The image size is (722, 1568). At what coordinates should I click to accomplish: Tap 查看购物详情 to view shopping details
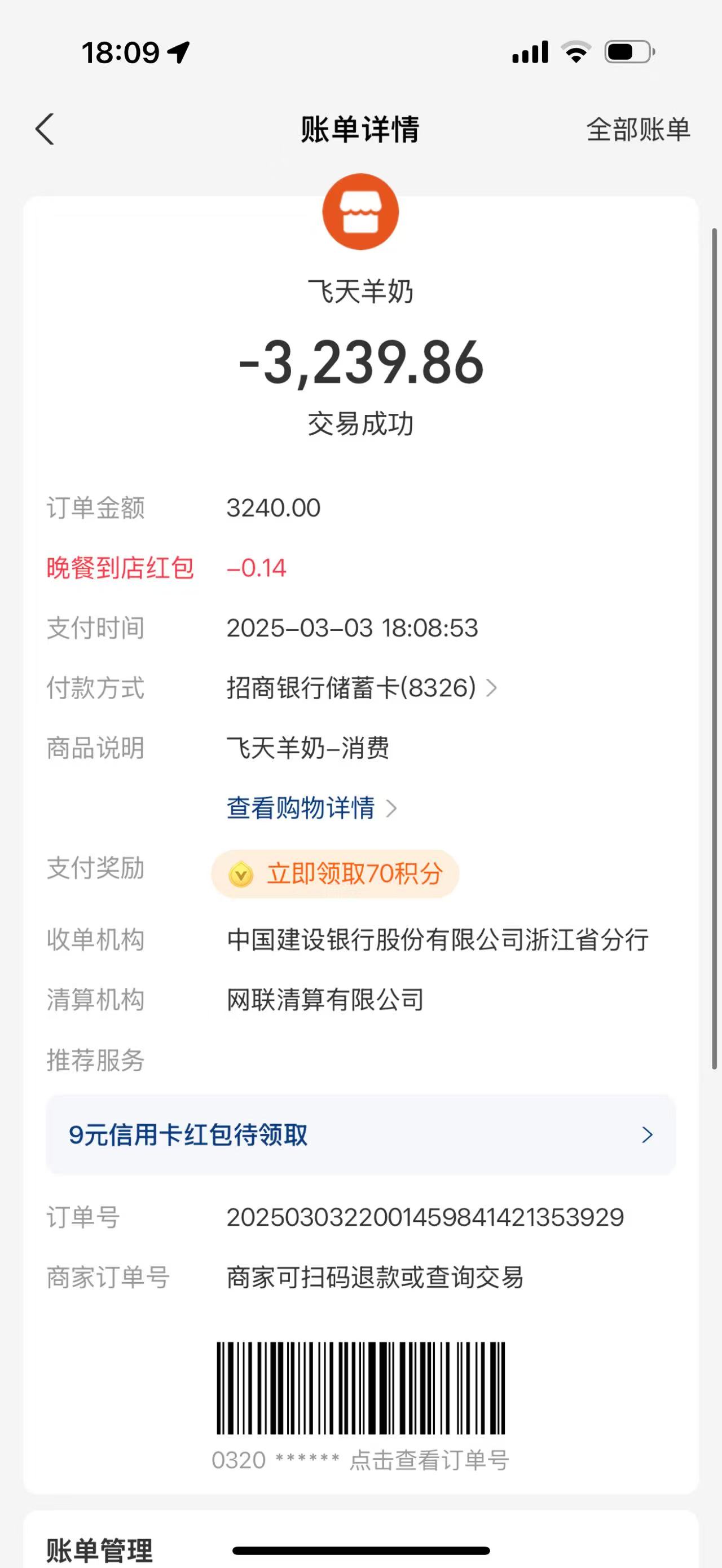pos(311,809)
